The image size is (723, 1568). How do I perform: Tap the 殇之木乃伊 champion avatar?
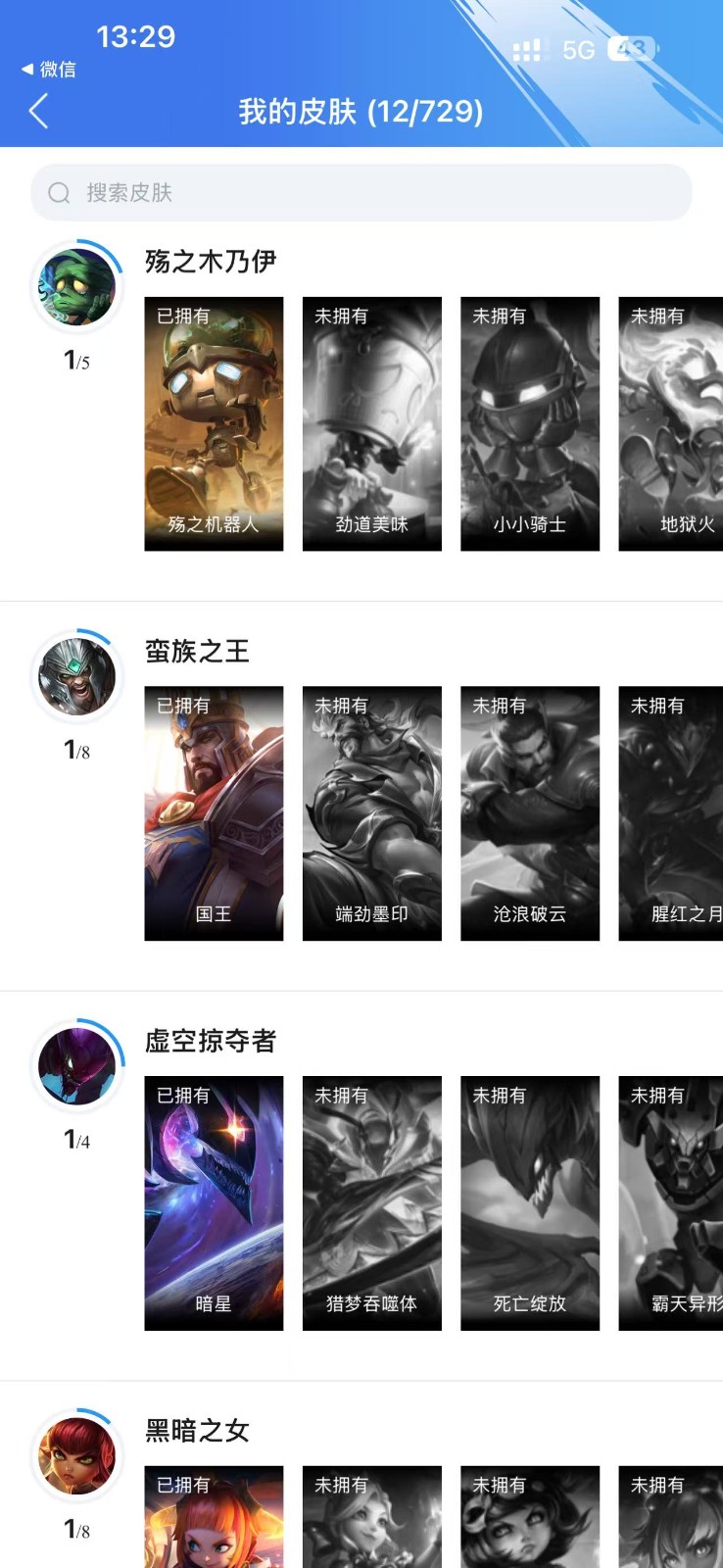(76, 287)
